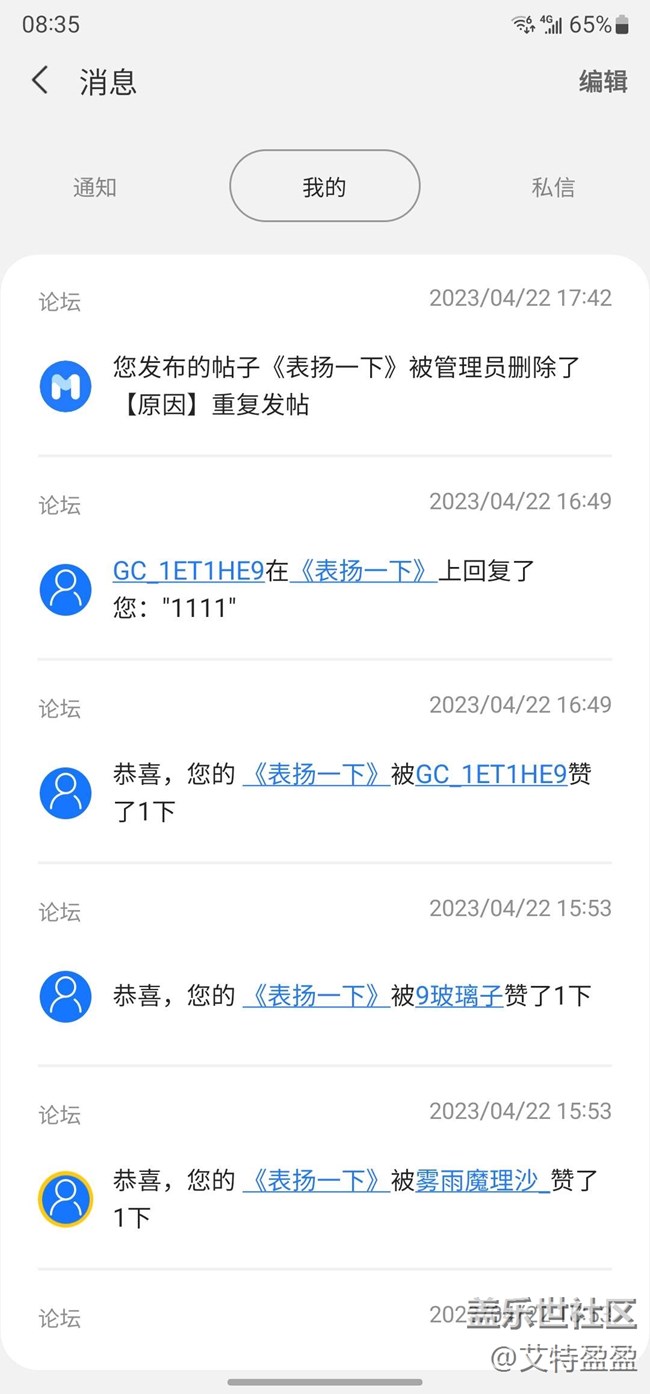
Task: Open 雾雨魔理沙 user profile link
Action: pyautogui.click(x=482, y=1180)
